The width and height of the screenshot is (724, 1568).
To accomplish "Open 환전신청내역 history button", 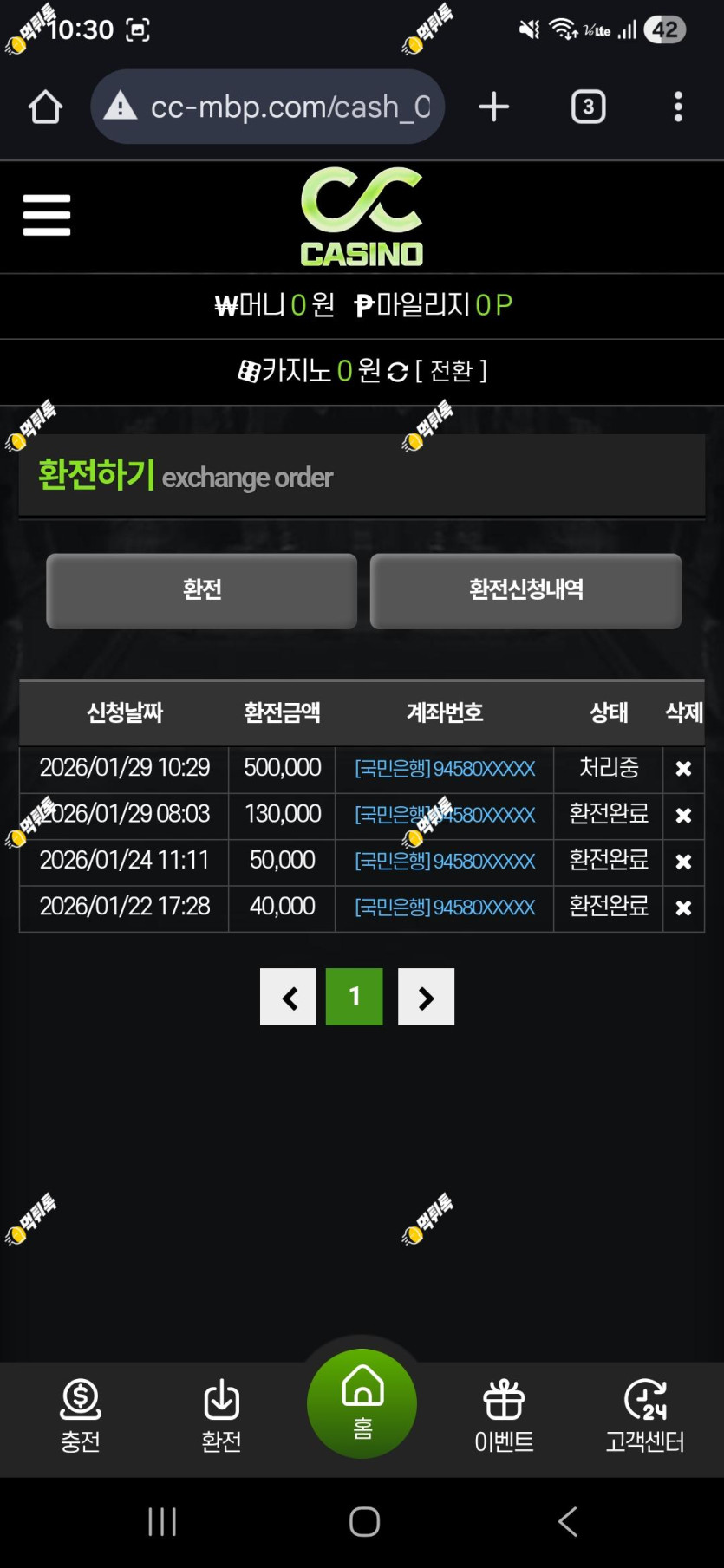I will [x=525, y=590].
